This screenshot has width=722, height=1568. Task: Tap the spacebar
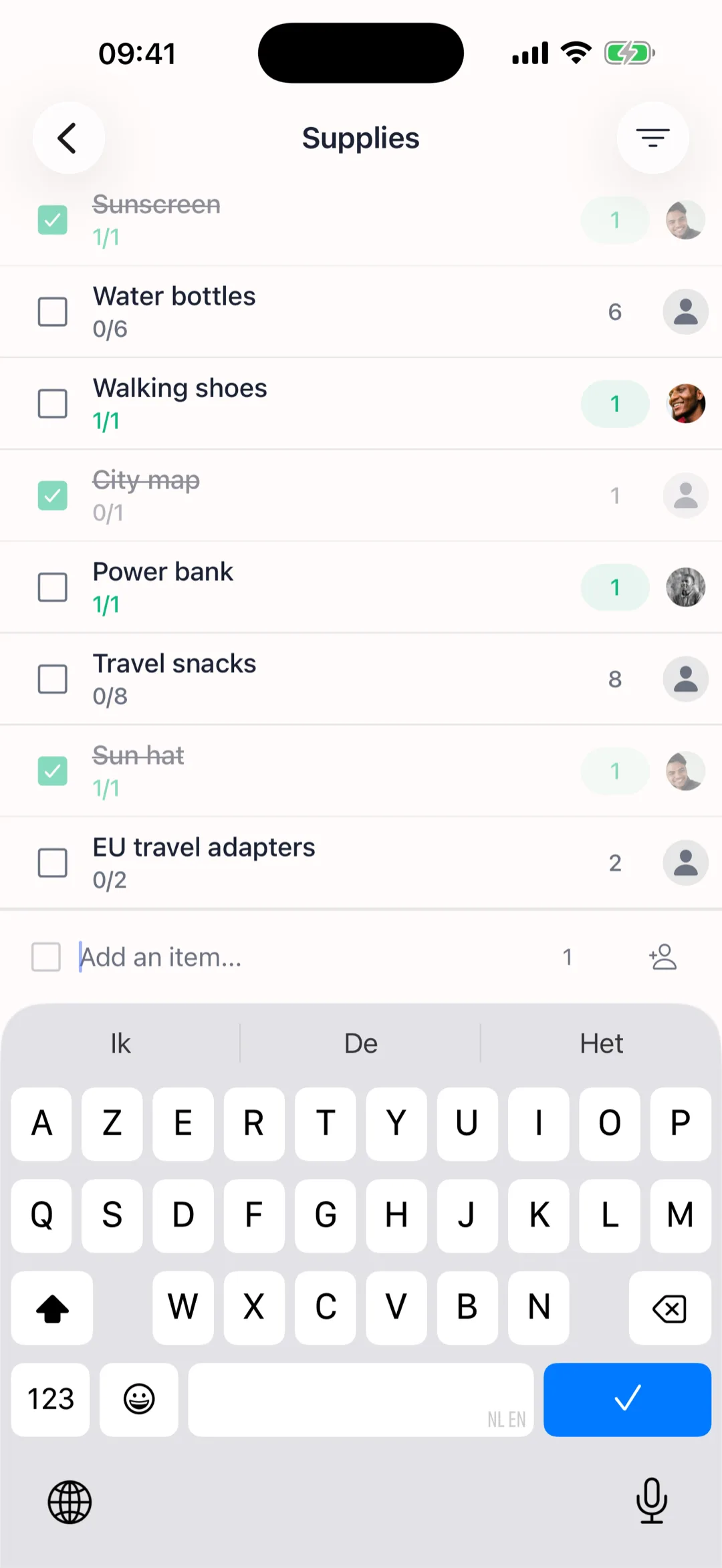coord(361,1400)
